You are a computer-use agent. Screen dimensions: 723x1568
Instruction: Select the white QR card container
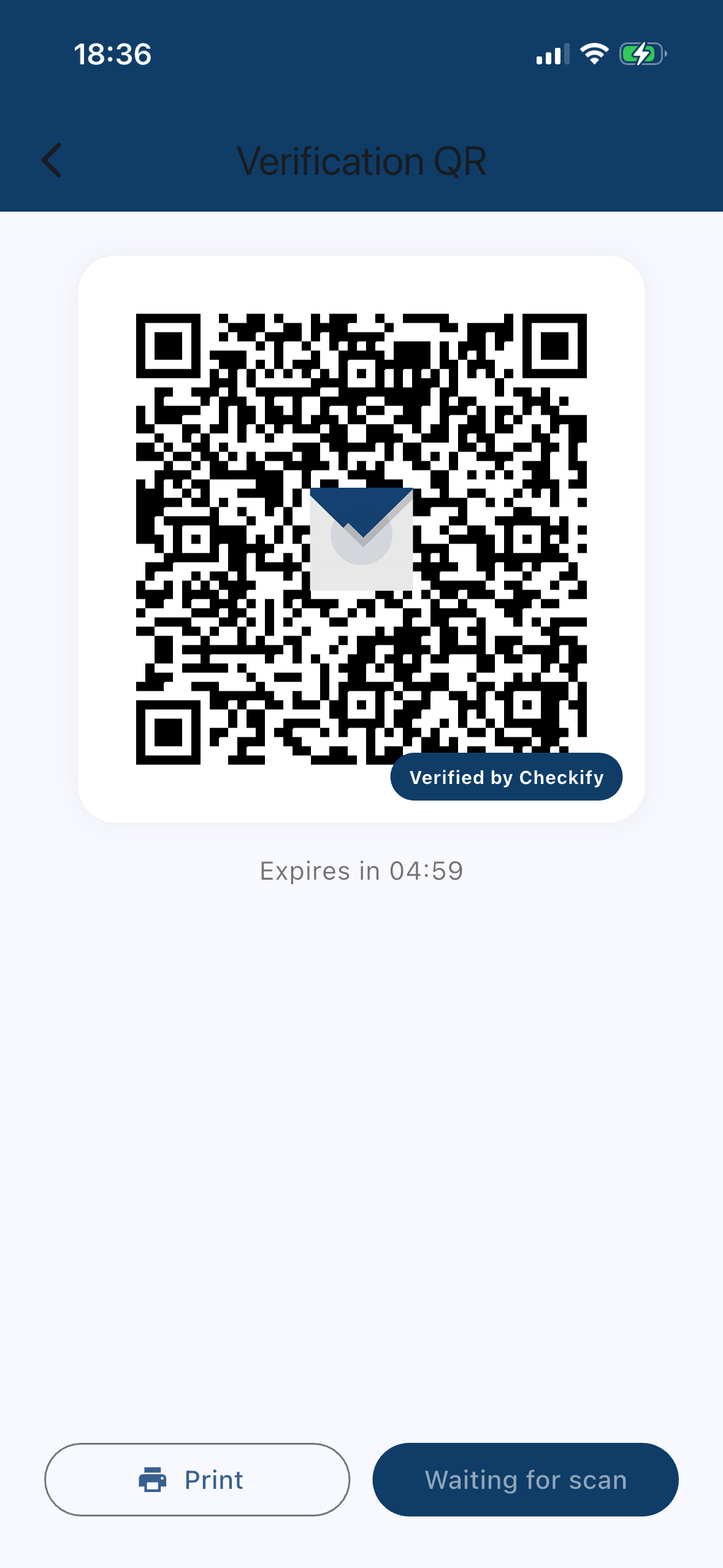pyautogui.click(x=361, y=540)
